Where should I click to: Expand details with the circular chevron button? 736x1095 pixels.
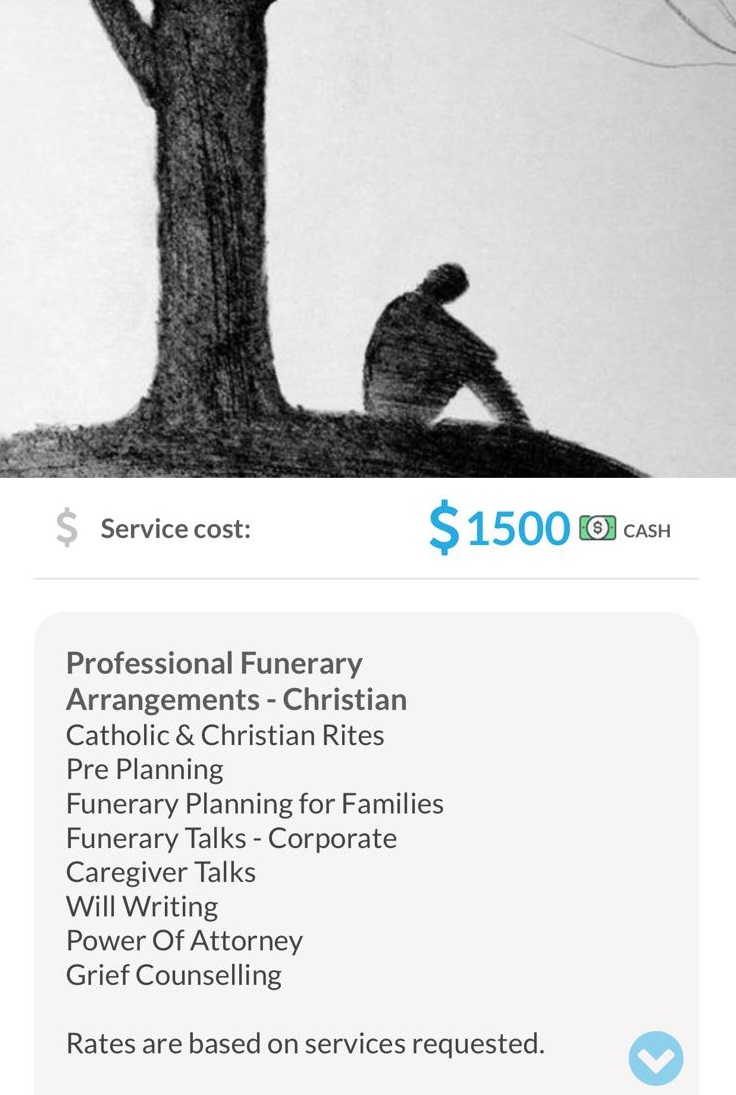[x=656, y=1057]
